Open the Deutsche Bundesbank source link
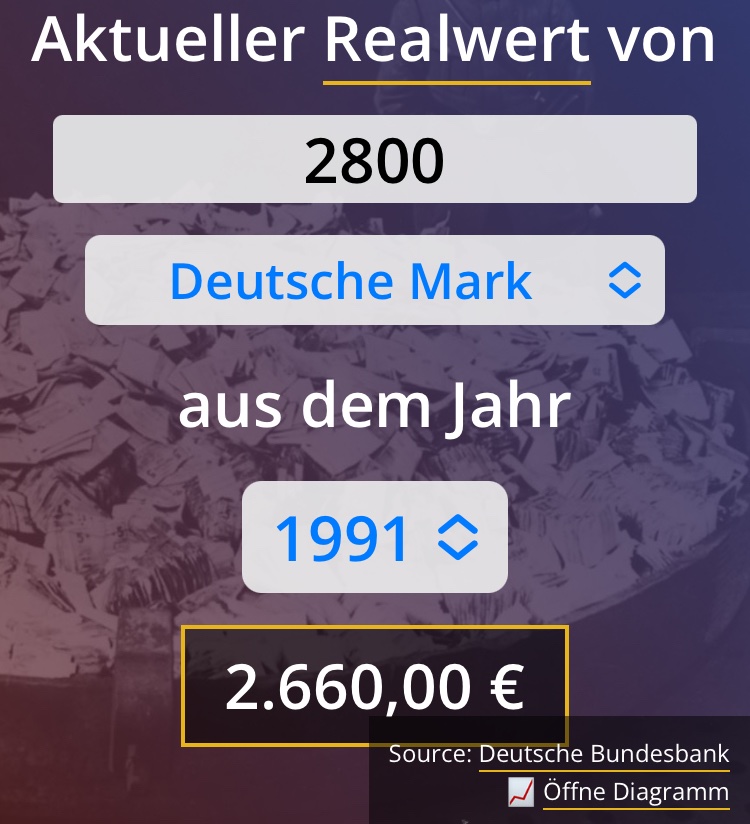This screenshot has width=750, height=824. pyautogui.click(x=604, y=754)
